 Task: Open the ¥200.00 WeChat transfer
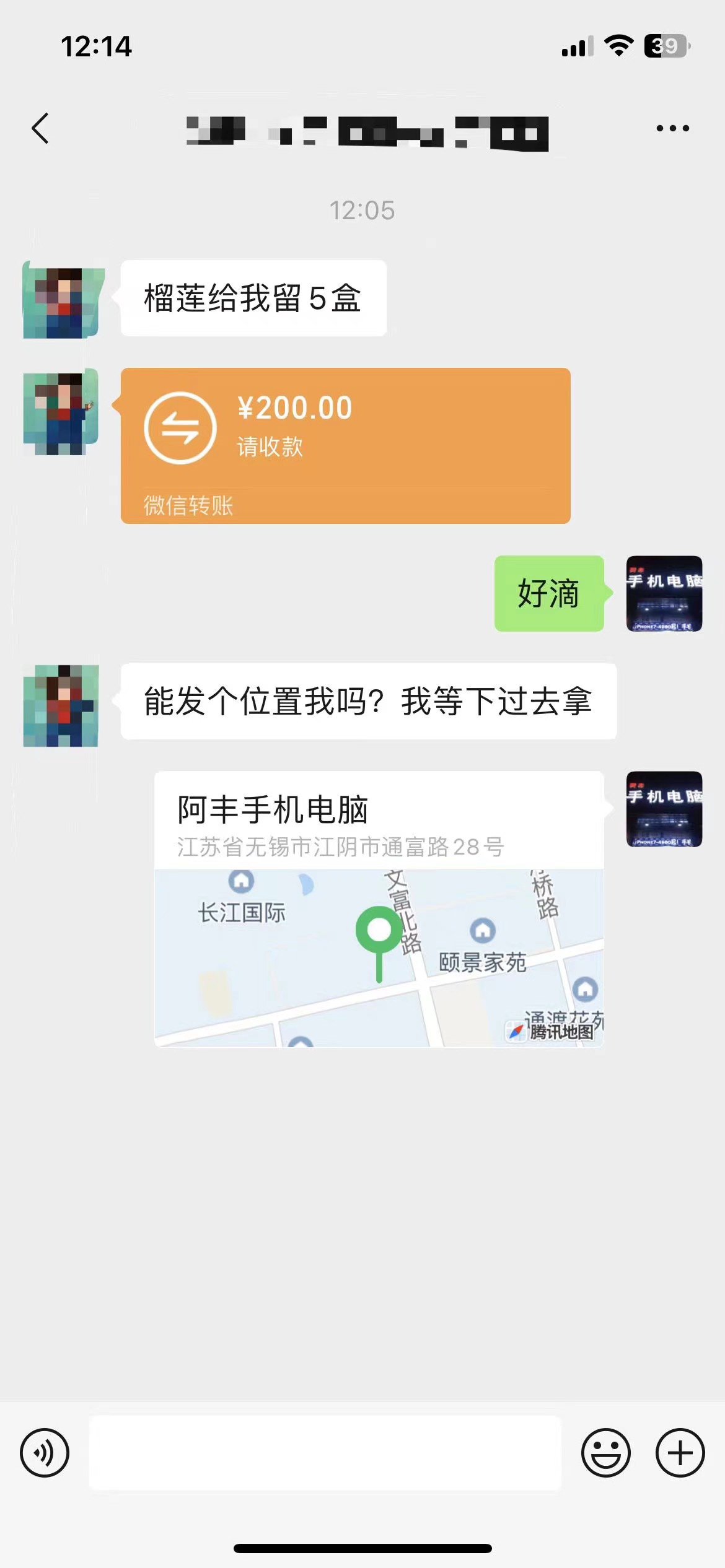pyautogui.click(x=345, y=445)
